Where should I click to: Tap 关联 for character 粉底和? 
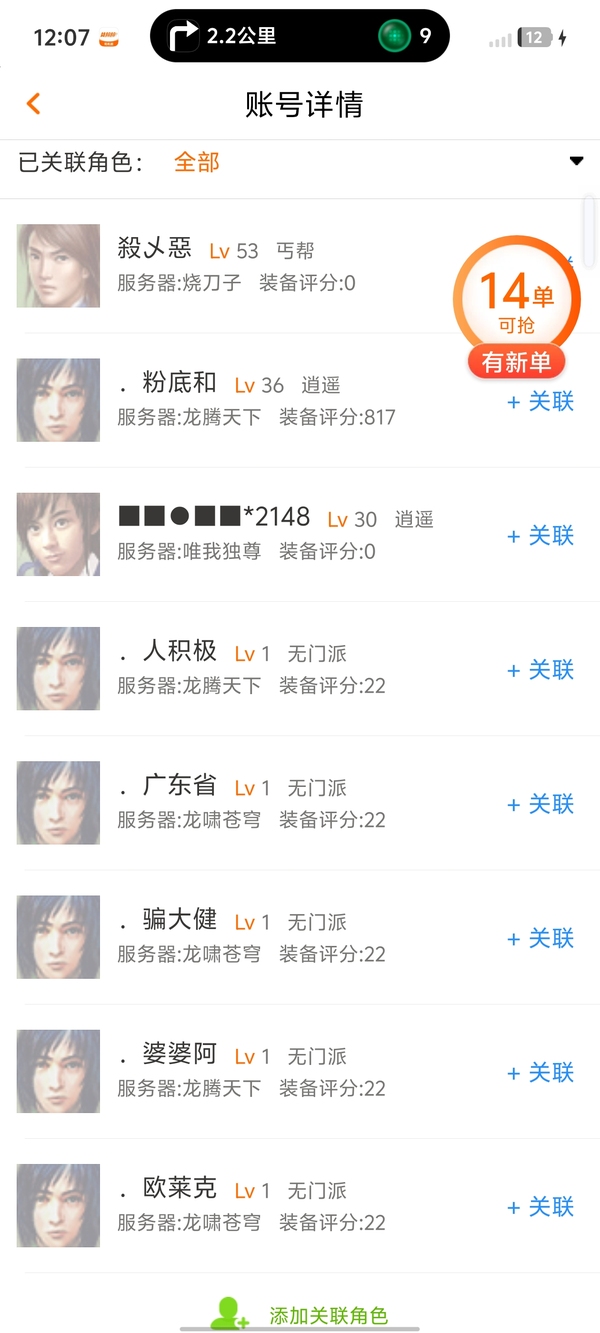541,402
